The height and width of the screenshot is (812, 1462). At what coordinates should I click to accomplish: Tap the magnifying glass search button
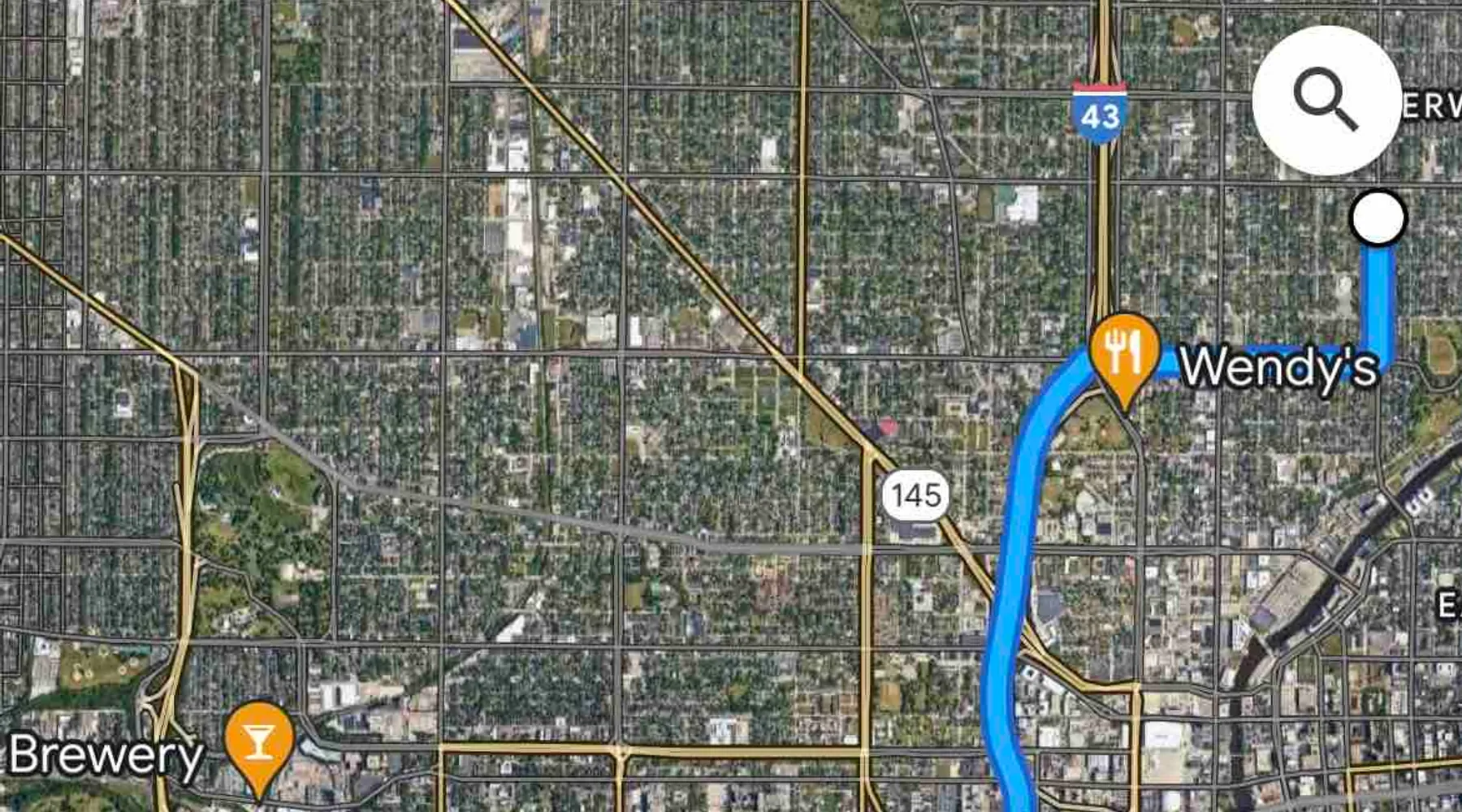(x=1326, y=100)
